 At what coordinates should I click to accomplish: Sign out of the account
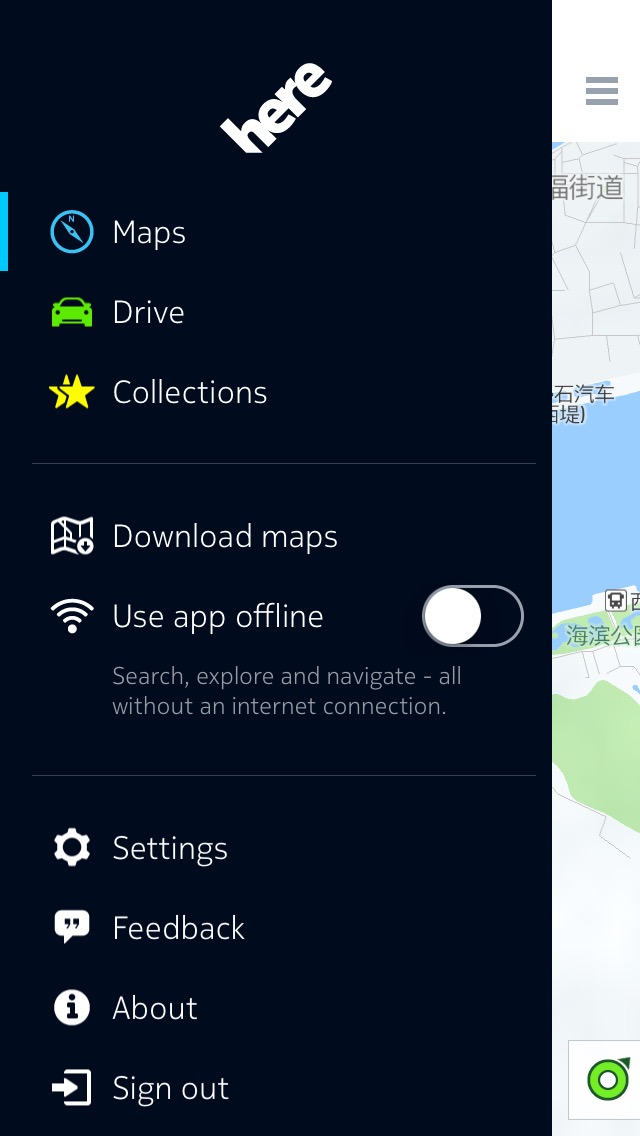click(170, 1088)
